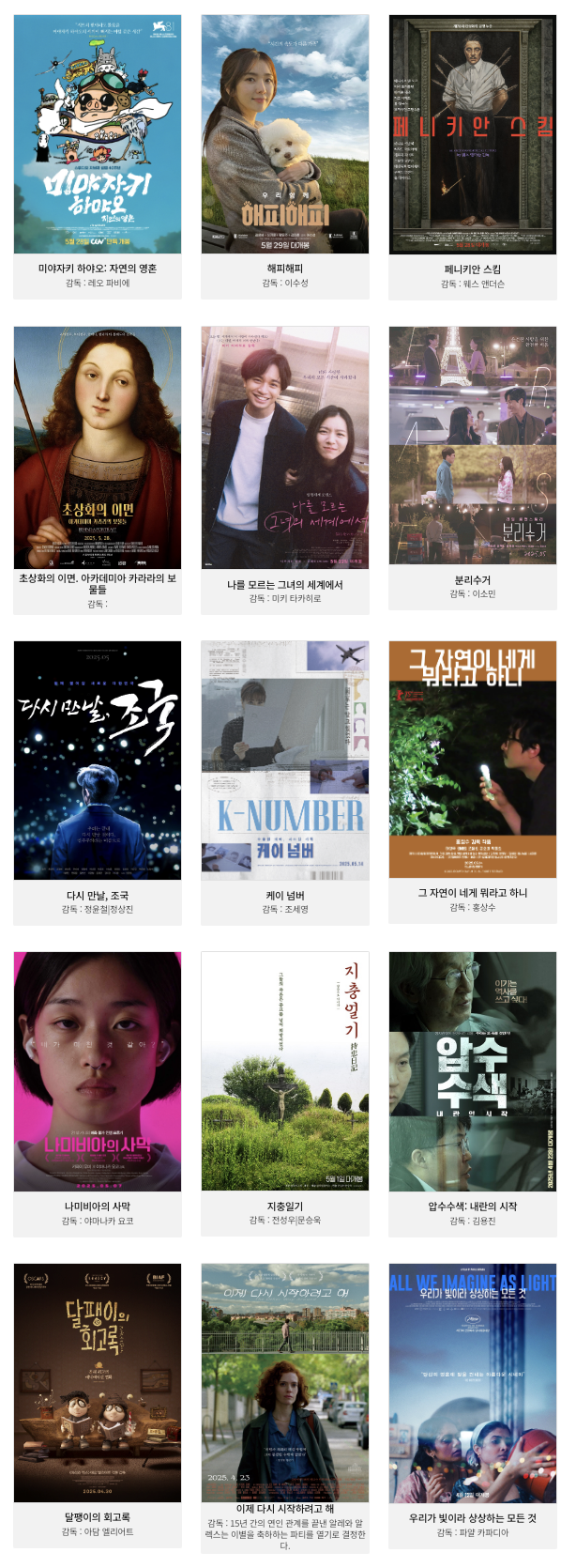Open 나를 모르는 그녀의 세계에서 movie card
Image resolution: width=576 pixels, height=1568 pixels.
[x=285, y=447]
